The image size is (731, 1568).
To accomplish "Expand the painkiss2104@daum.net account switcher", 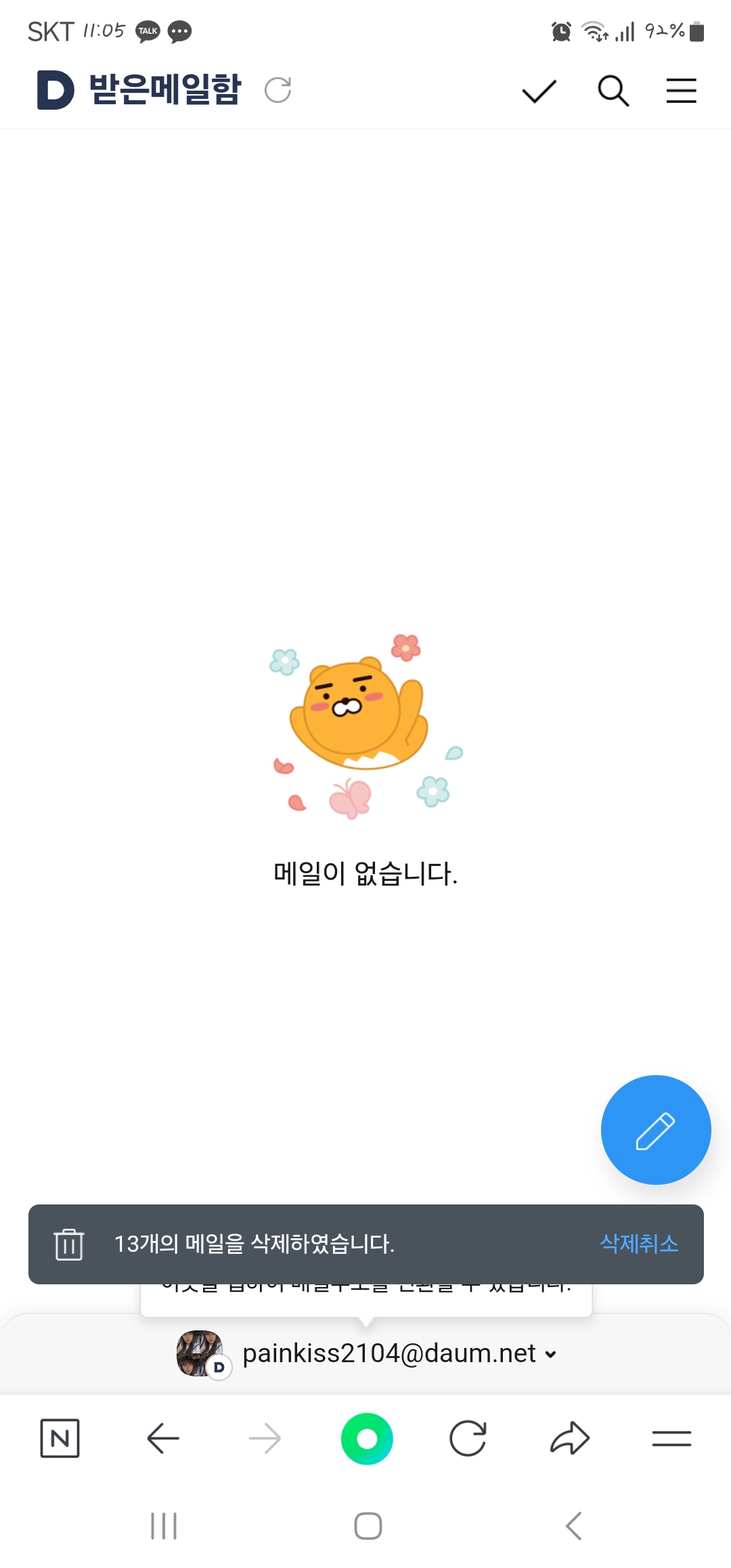I will (x=399, y=1353).
